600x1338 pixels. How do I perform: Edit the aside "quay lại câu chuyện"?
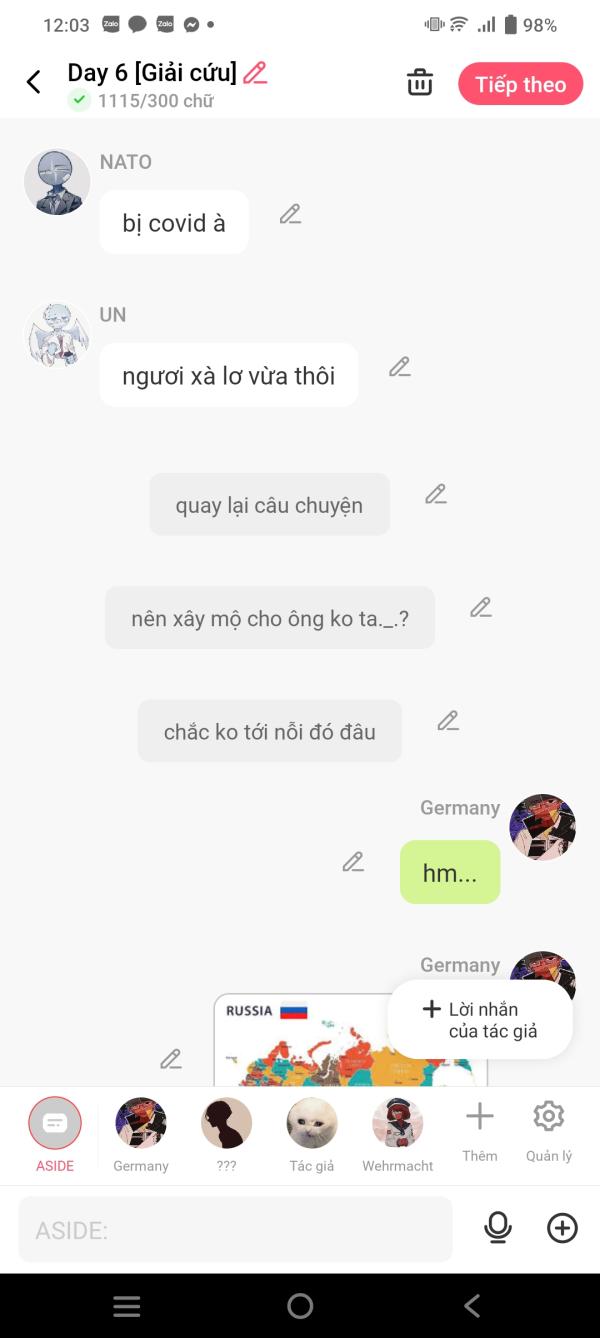436,494
